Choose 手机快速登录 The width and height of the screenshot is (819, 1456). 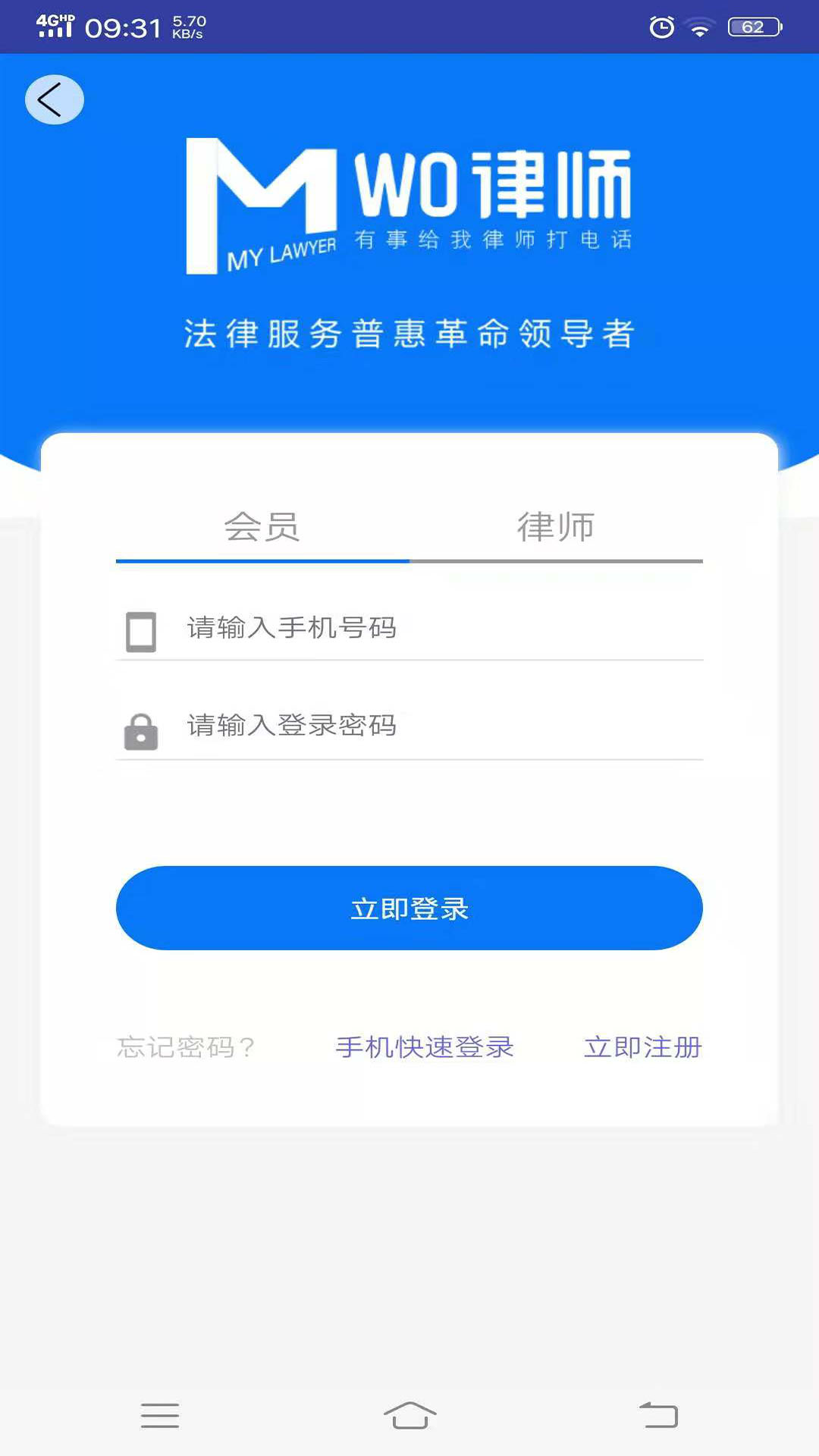tap(425, 1047)
